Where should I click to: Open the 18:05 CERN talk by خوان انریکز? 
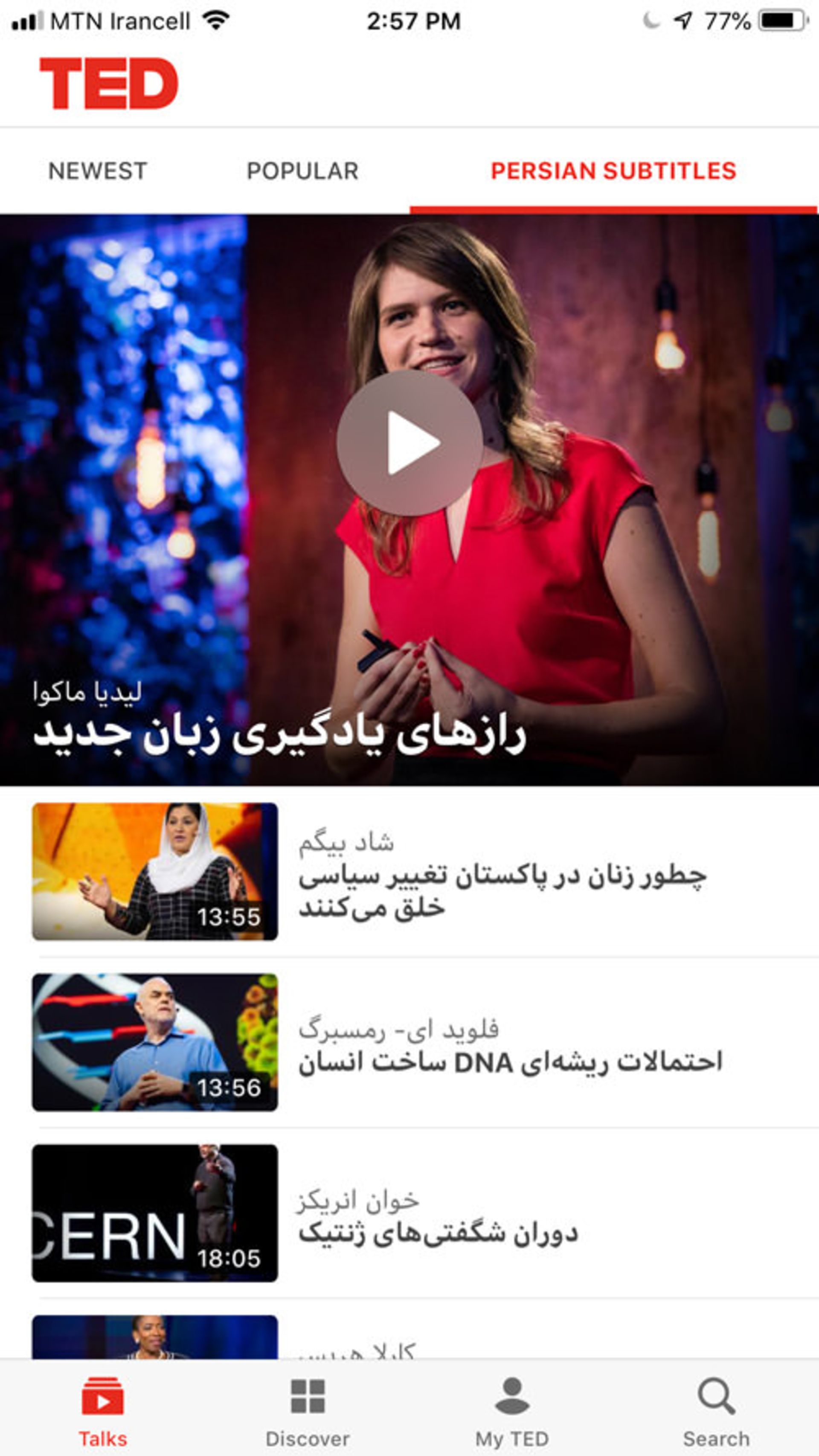[x=154, y=1213]
